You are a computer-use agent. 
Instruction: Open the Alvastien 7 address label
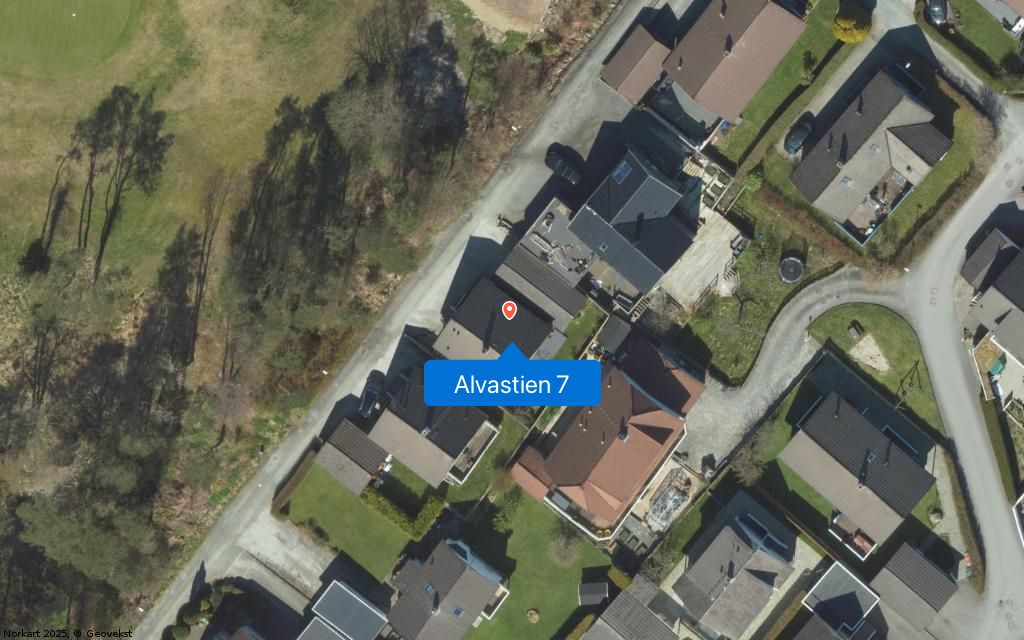pos(512,384)
